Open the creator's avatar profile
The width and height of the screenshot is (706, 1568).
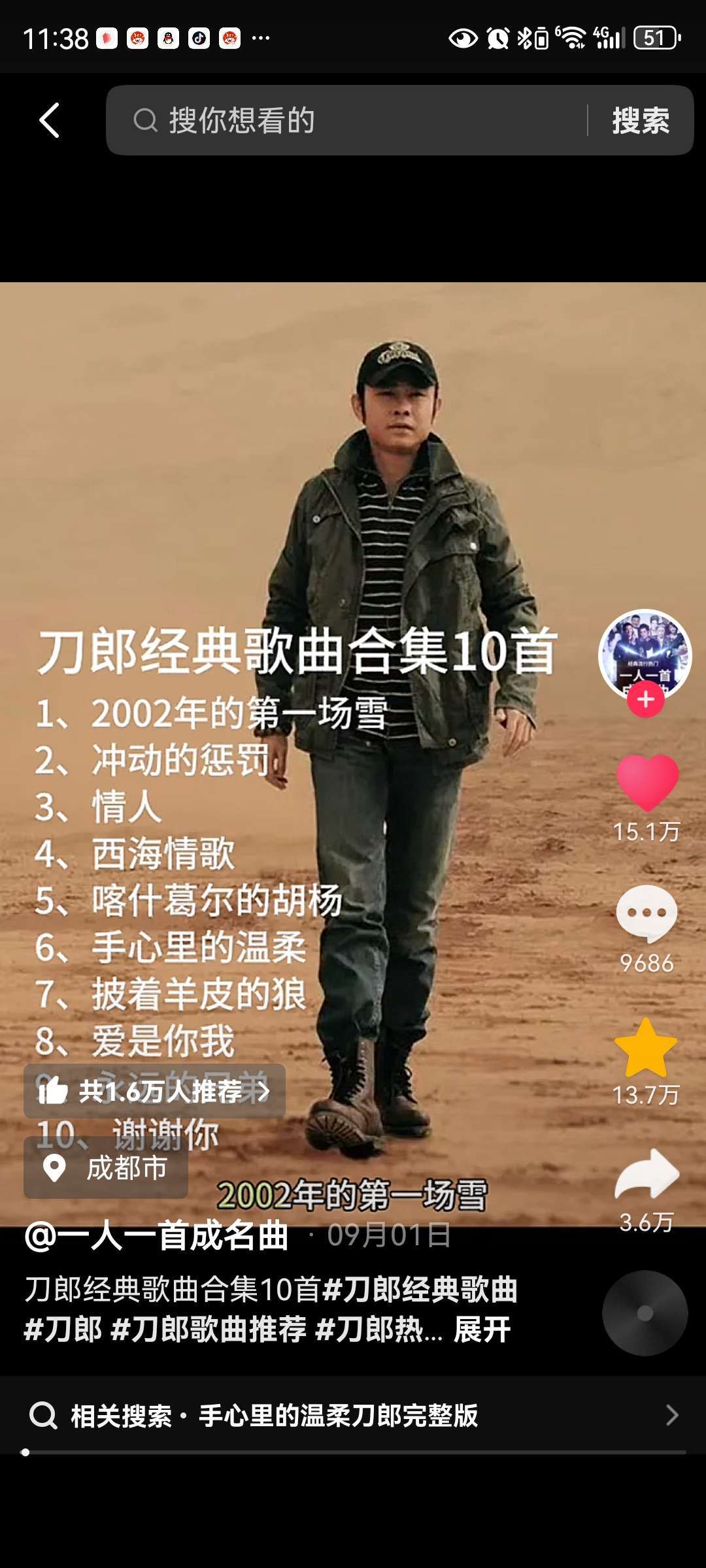[645, 653]
